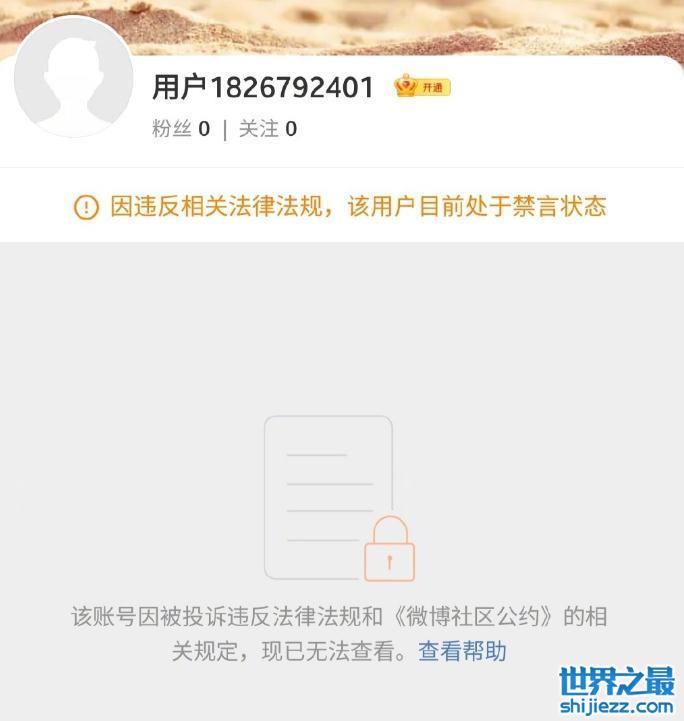
Task: Open the 查看帮助 help link
Action: point(462,652)
